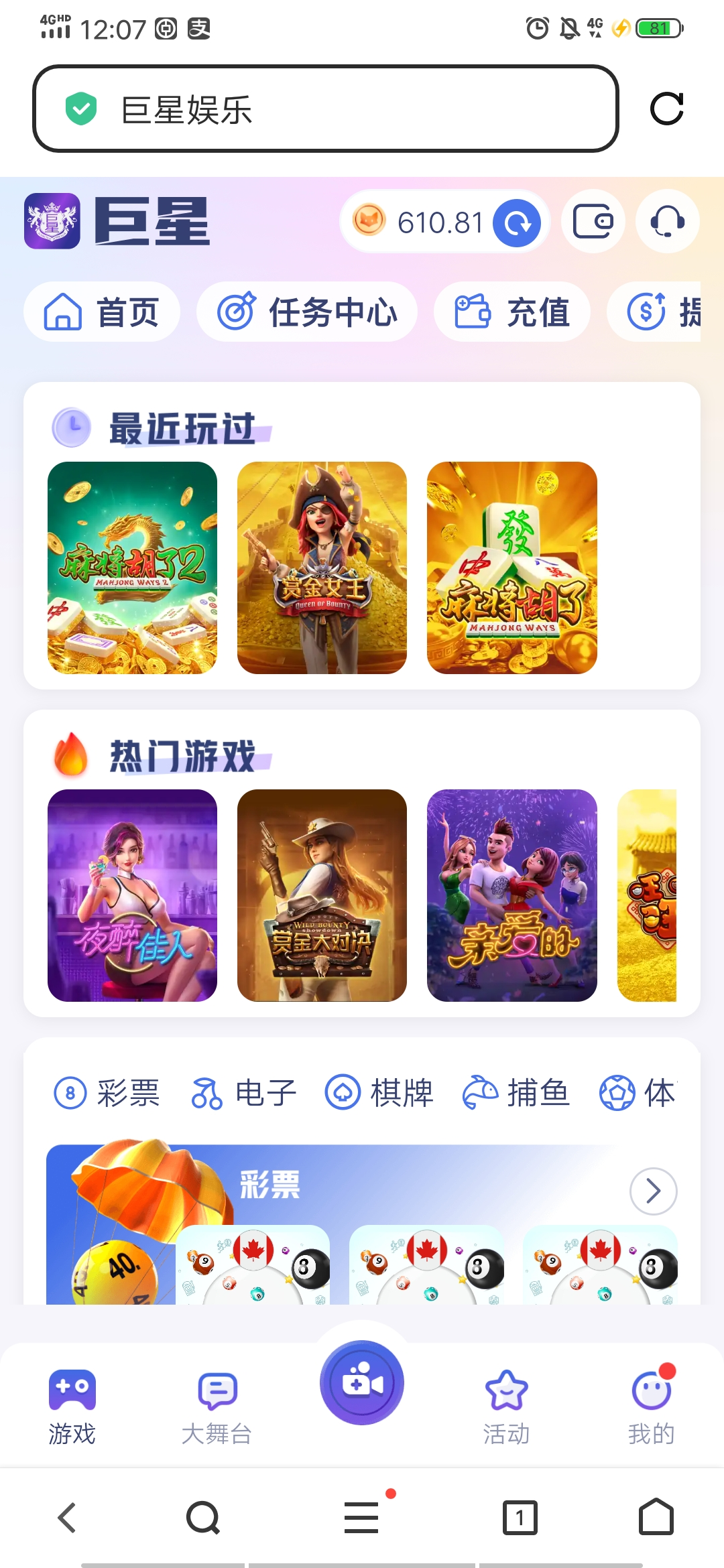Launch the 麻将胡了2 game
Image resolution: width=724 pixels, height=1568 pixels.
[x=133, y=568]
